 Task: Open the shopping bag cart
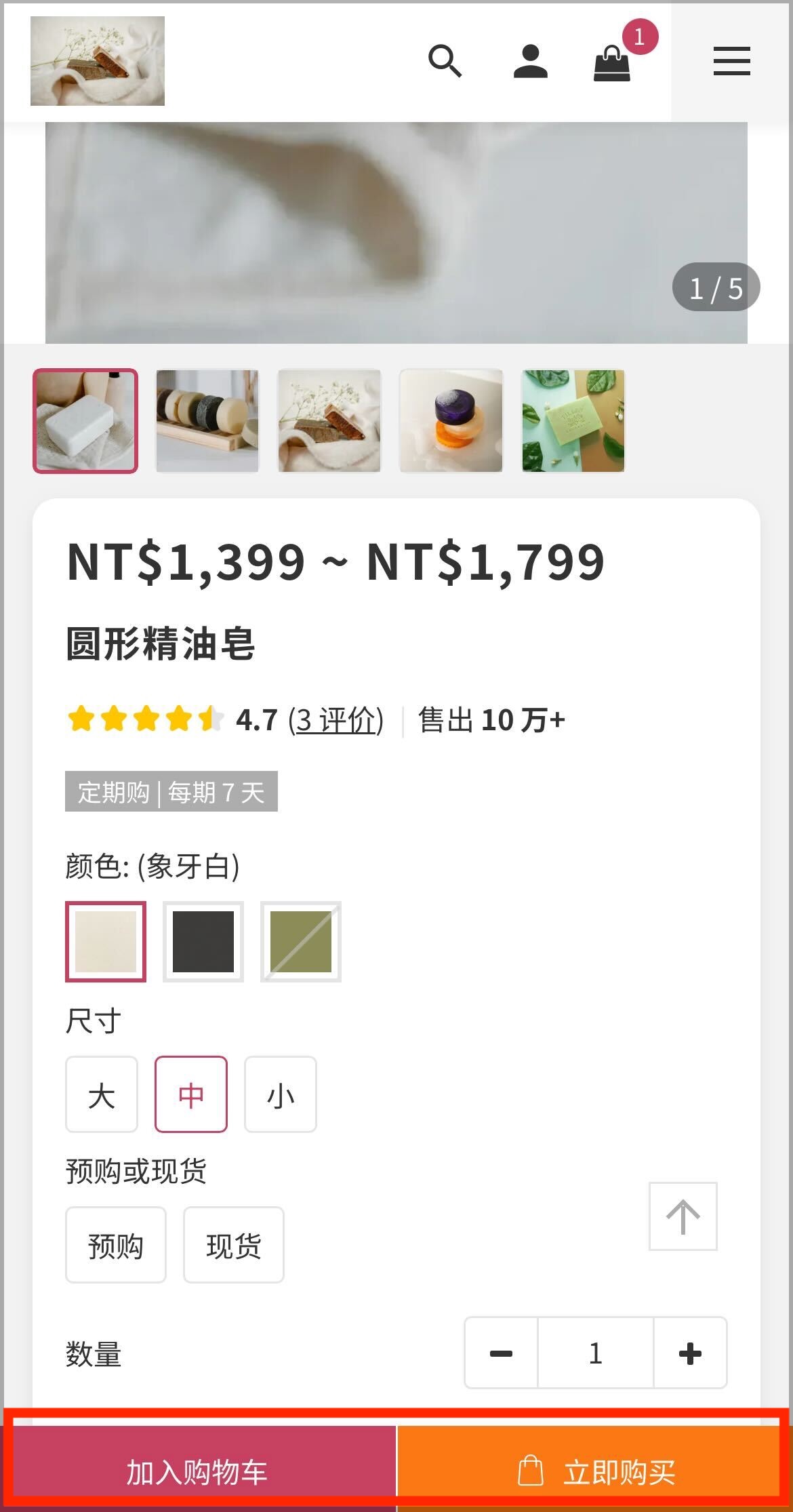pyautogui.click(x=612, y=62)
